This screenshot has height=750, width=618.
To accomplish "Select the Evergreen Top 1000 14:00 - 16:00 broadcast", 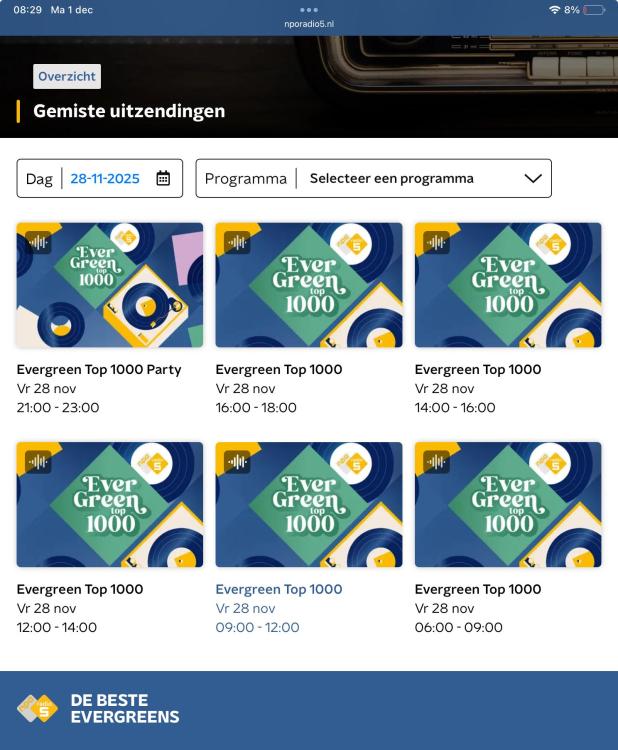I will [x=508, y=285].
